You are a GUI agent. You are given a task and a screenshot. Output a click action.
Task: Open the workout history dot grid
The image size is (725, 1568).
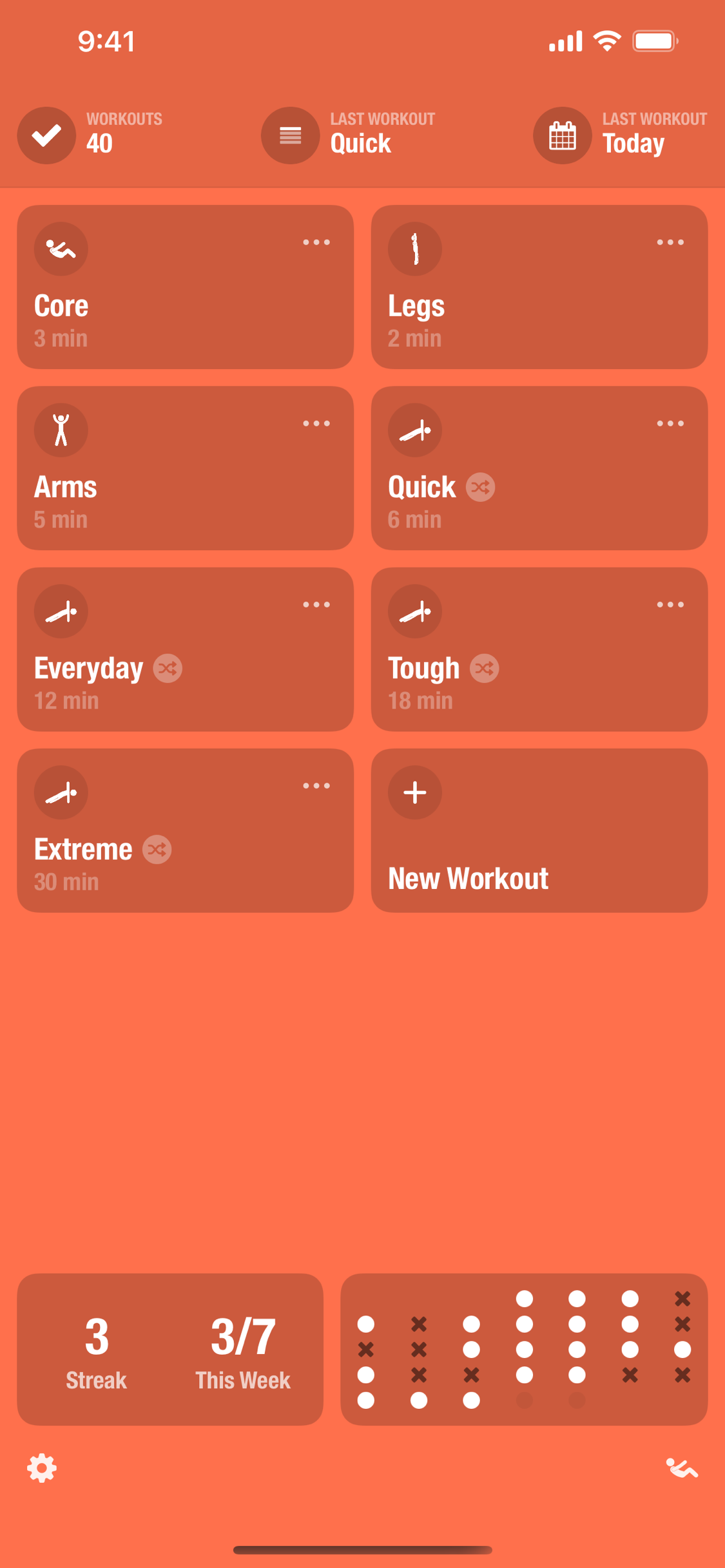click(x=524, y=1349)
